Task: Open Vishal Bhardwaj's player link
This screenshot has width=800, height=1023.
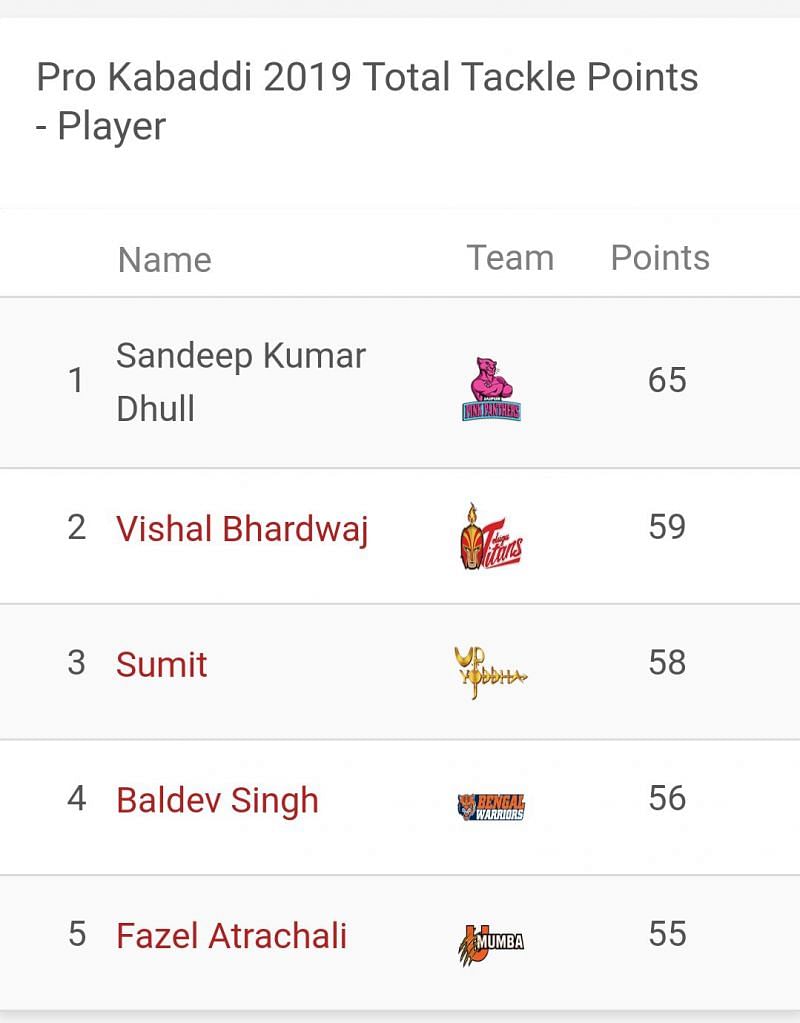Action: pos(242,529)
